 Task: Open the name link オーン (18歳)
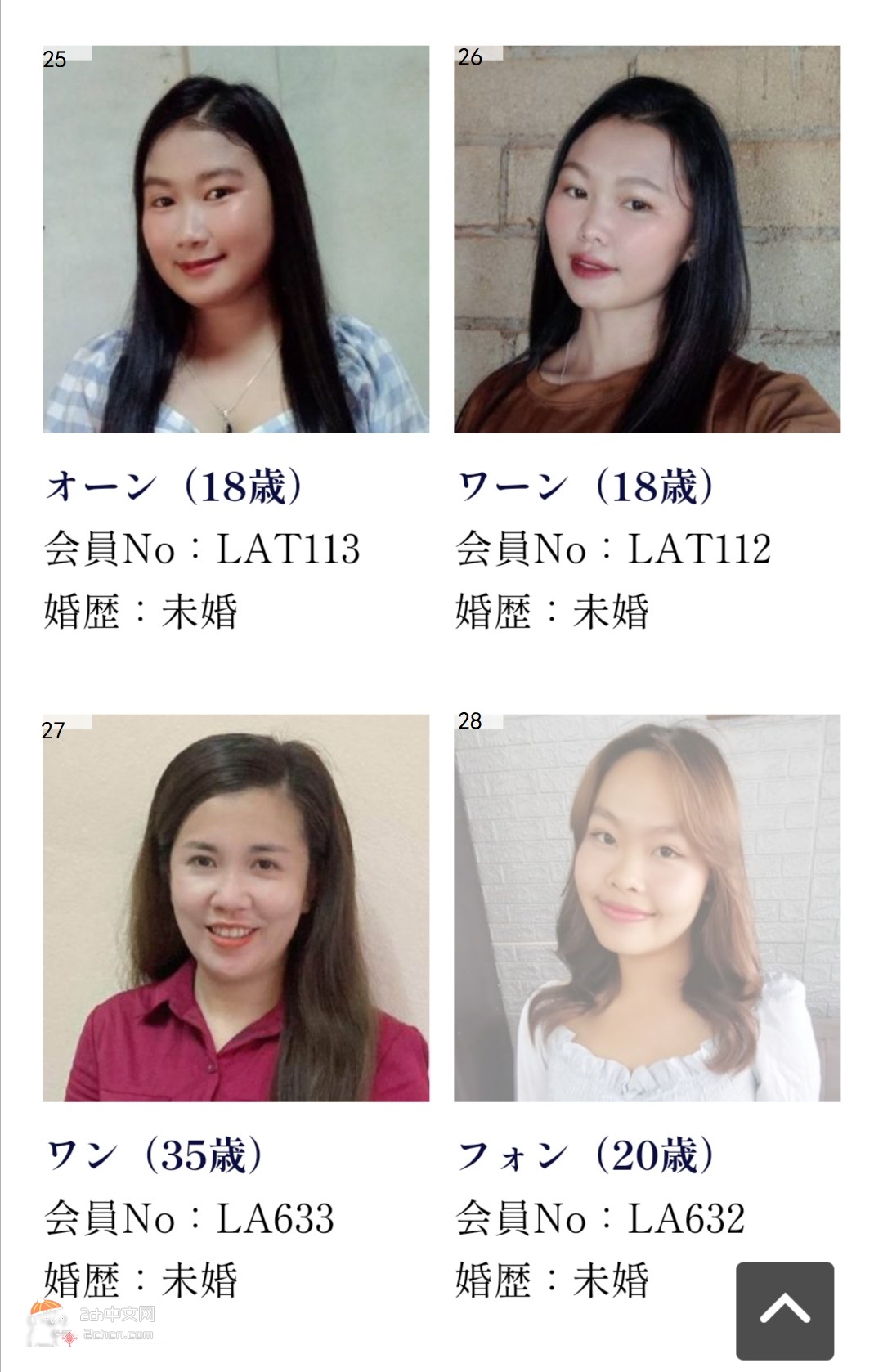pyautogui.click(x=174, y=486)
